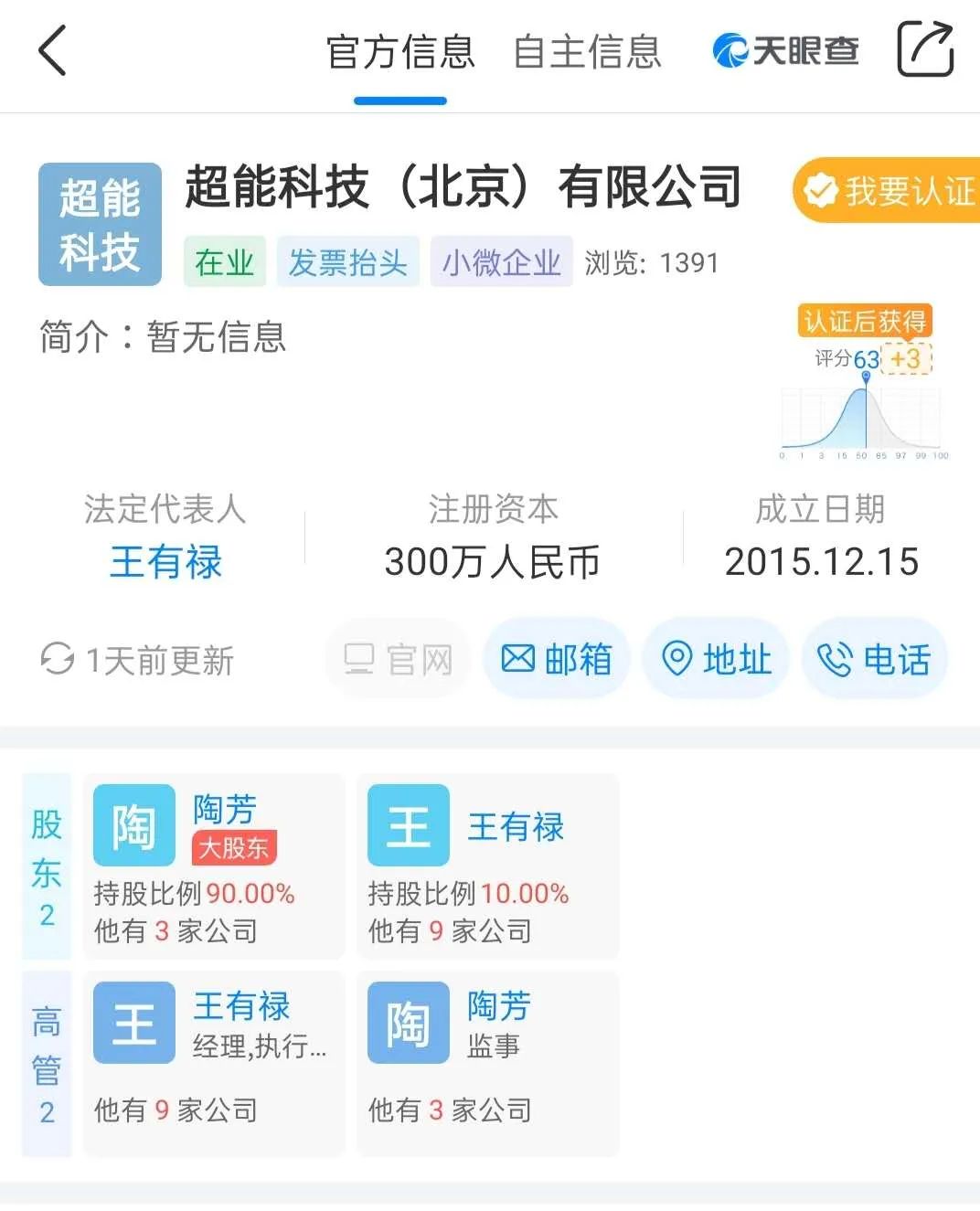
Task: Switch to the 自主信息 tab
Action: click(x=587, y=52)
